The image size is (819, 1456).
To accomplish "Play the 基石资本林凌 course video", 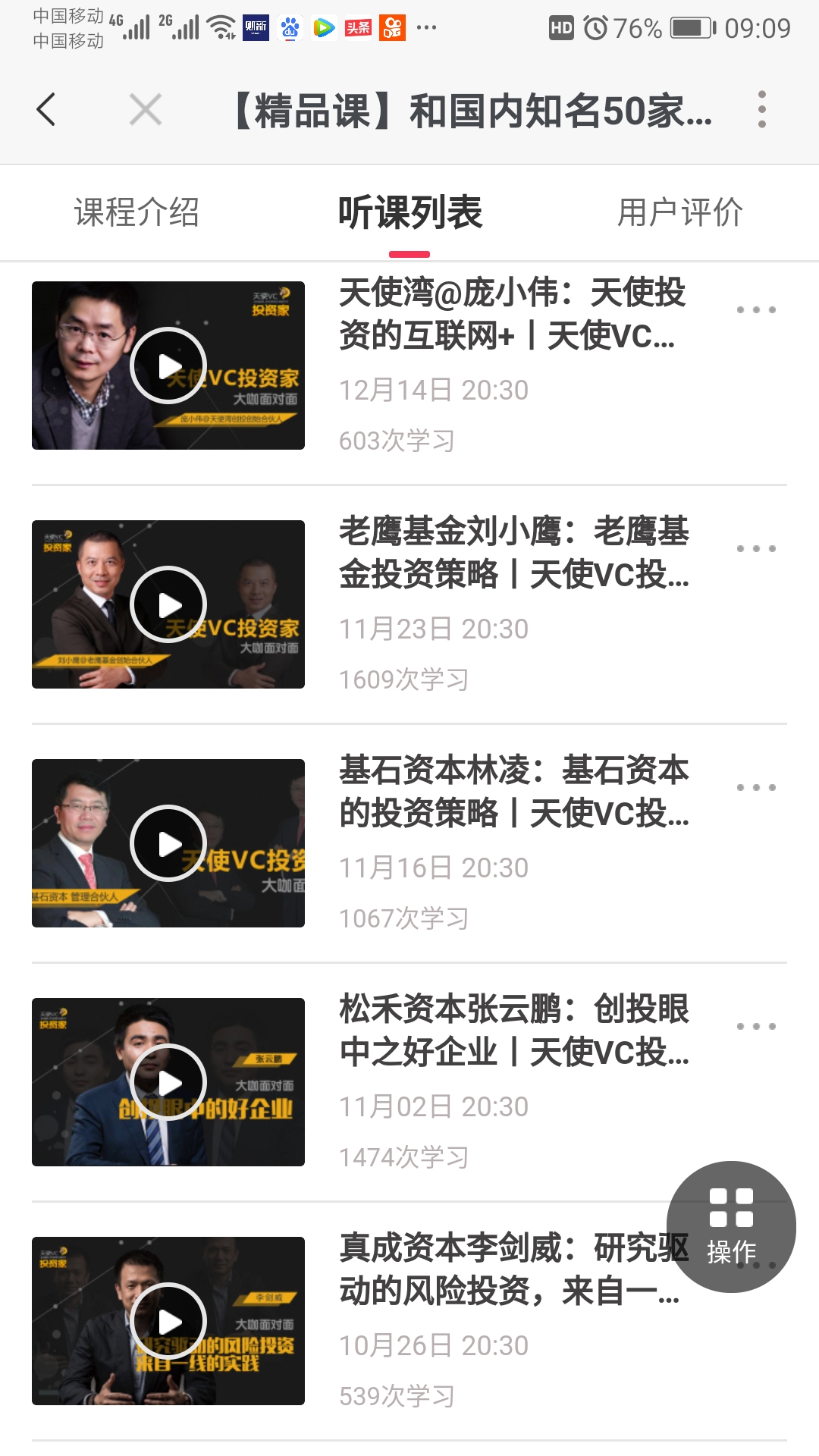I will (168, 842).
